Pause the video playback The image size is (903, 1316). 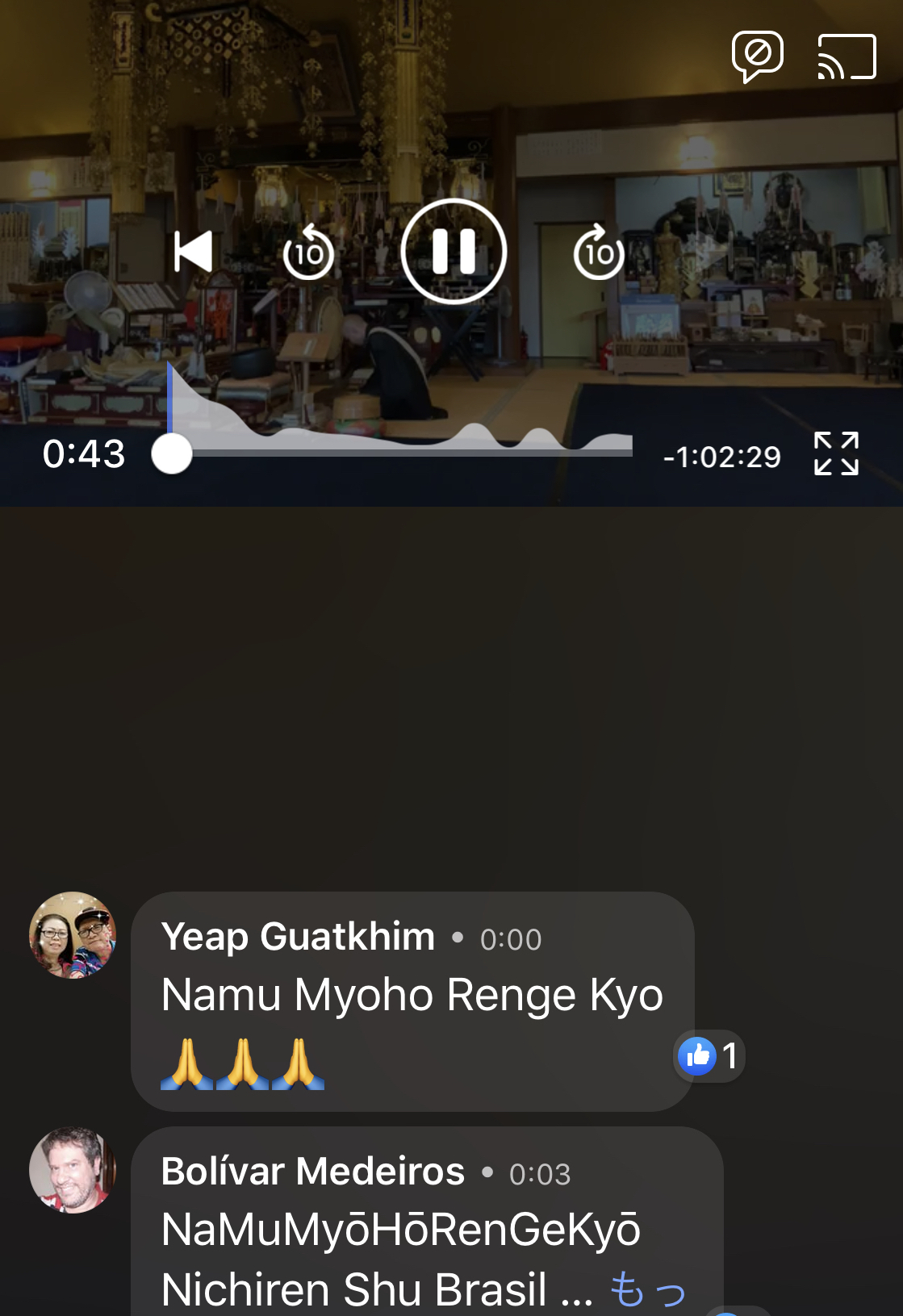454,251
